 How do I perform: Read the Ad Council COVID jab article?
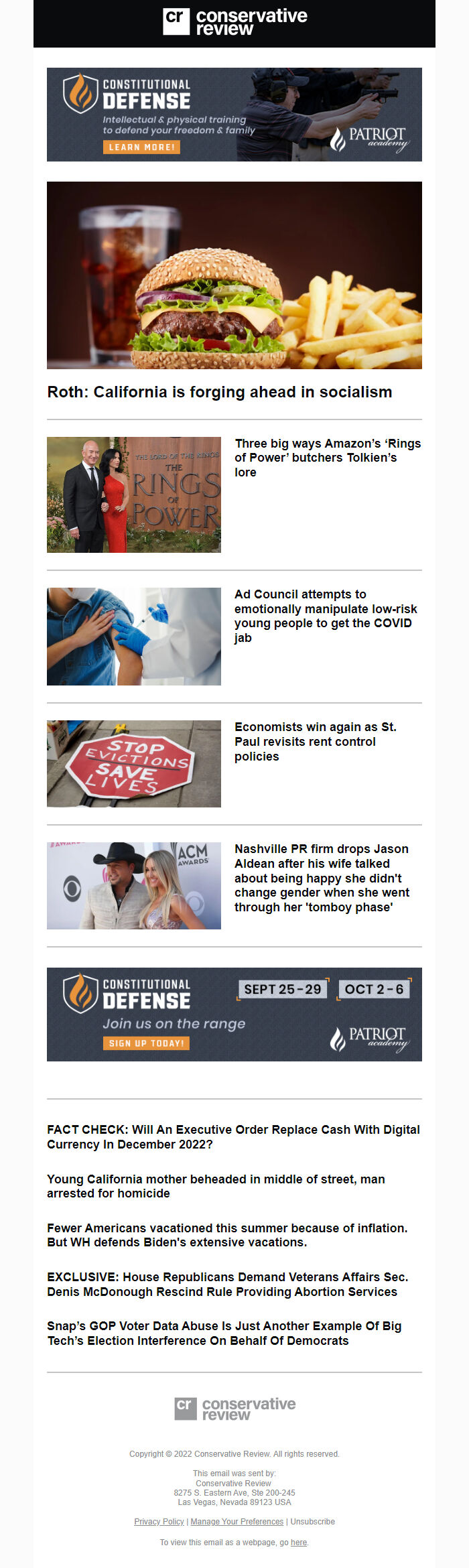[325, 615]
